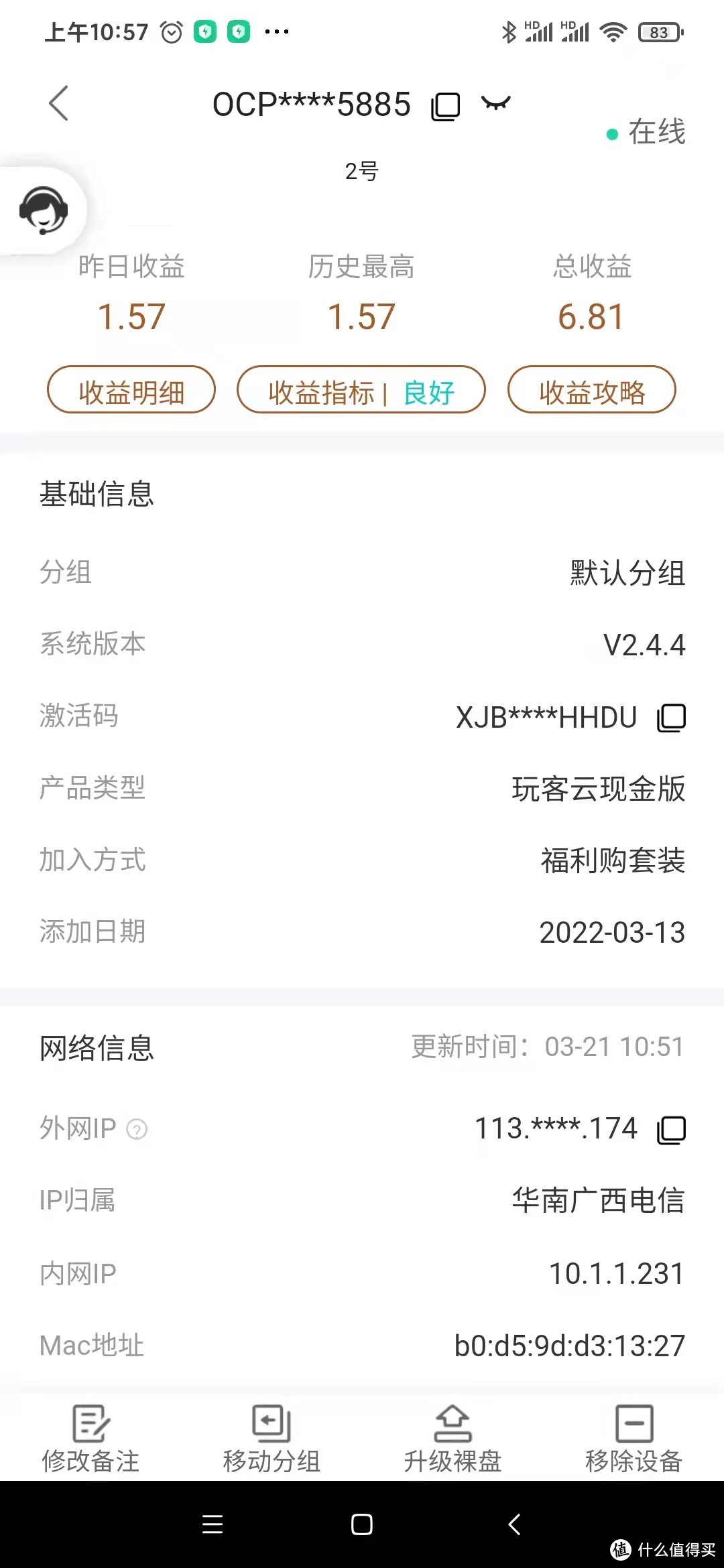
Task: Open the status bar overflow dots menu
Action: [278, 31]
